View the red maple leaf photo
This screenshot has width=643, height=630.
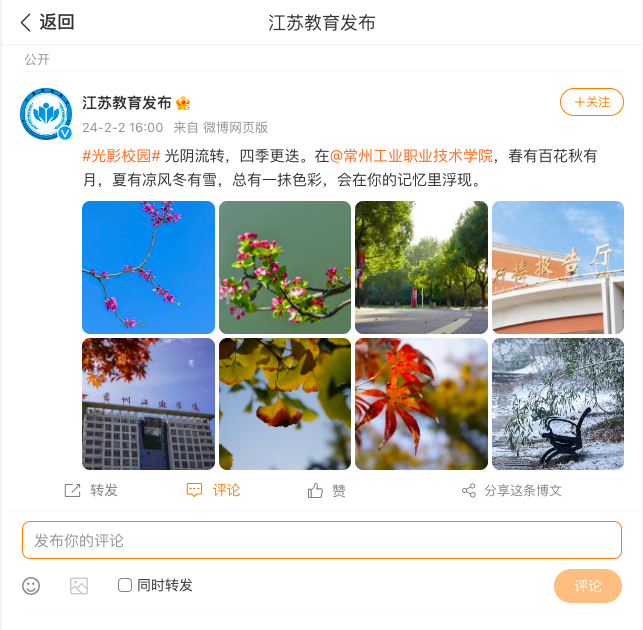[421, 404]
